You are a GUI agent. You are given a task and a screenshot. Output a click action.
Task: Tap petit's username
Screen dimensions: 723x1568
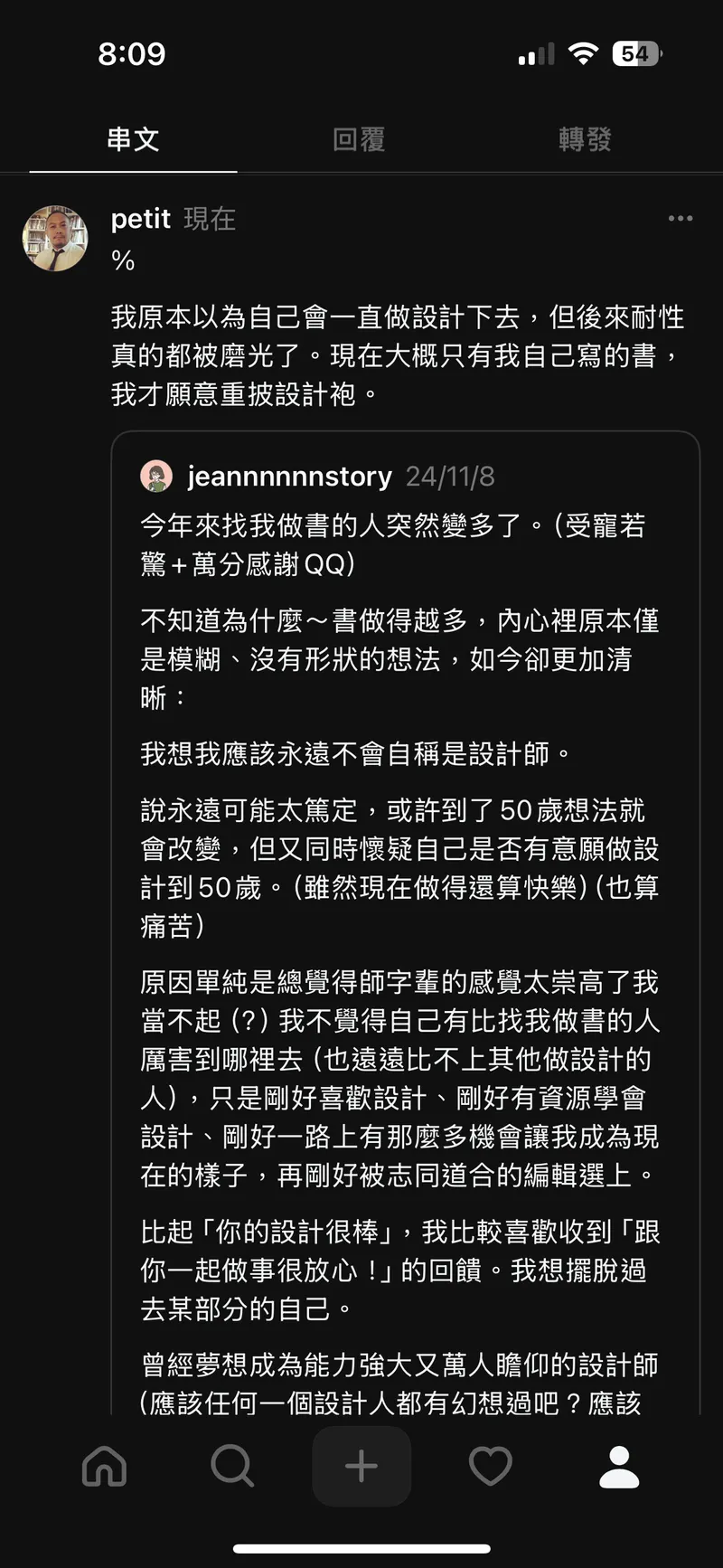point(140,219)
